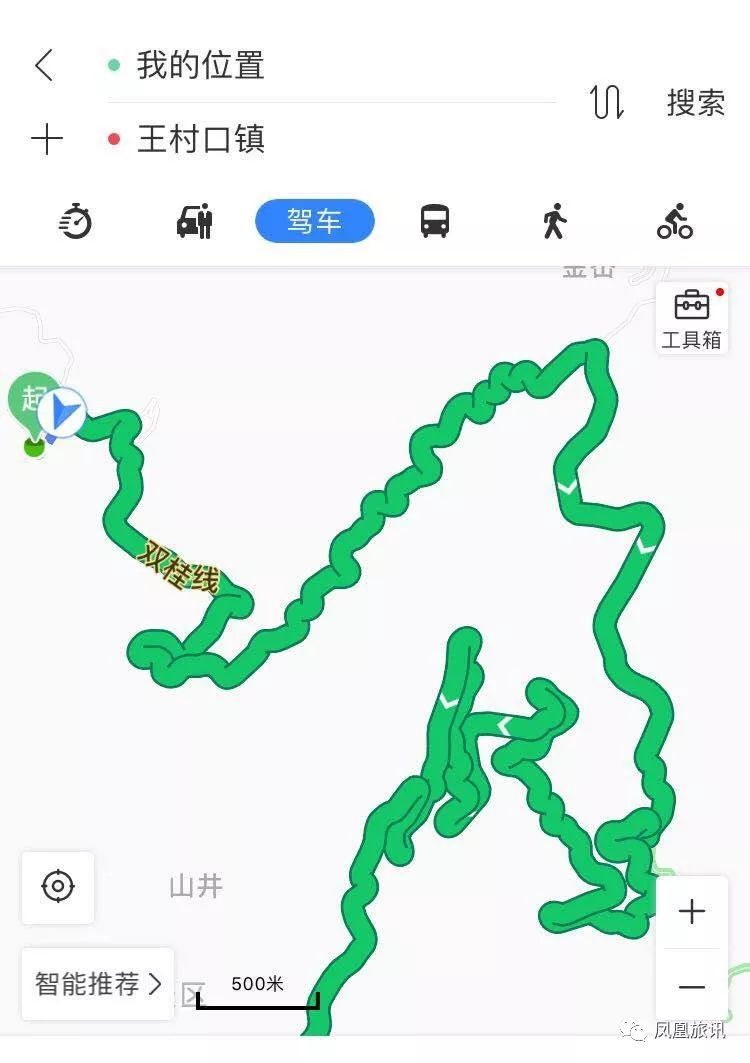
Task: Go back using the top-left arrow
Action: [x=44, y=66]
